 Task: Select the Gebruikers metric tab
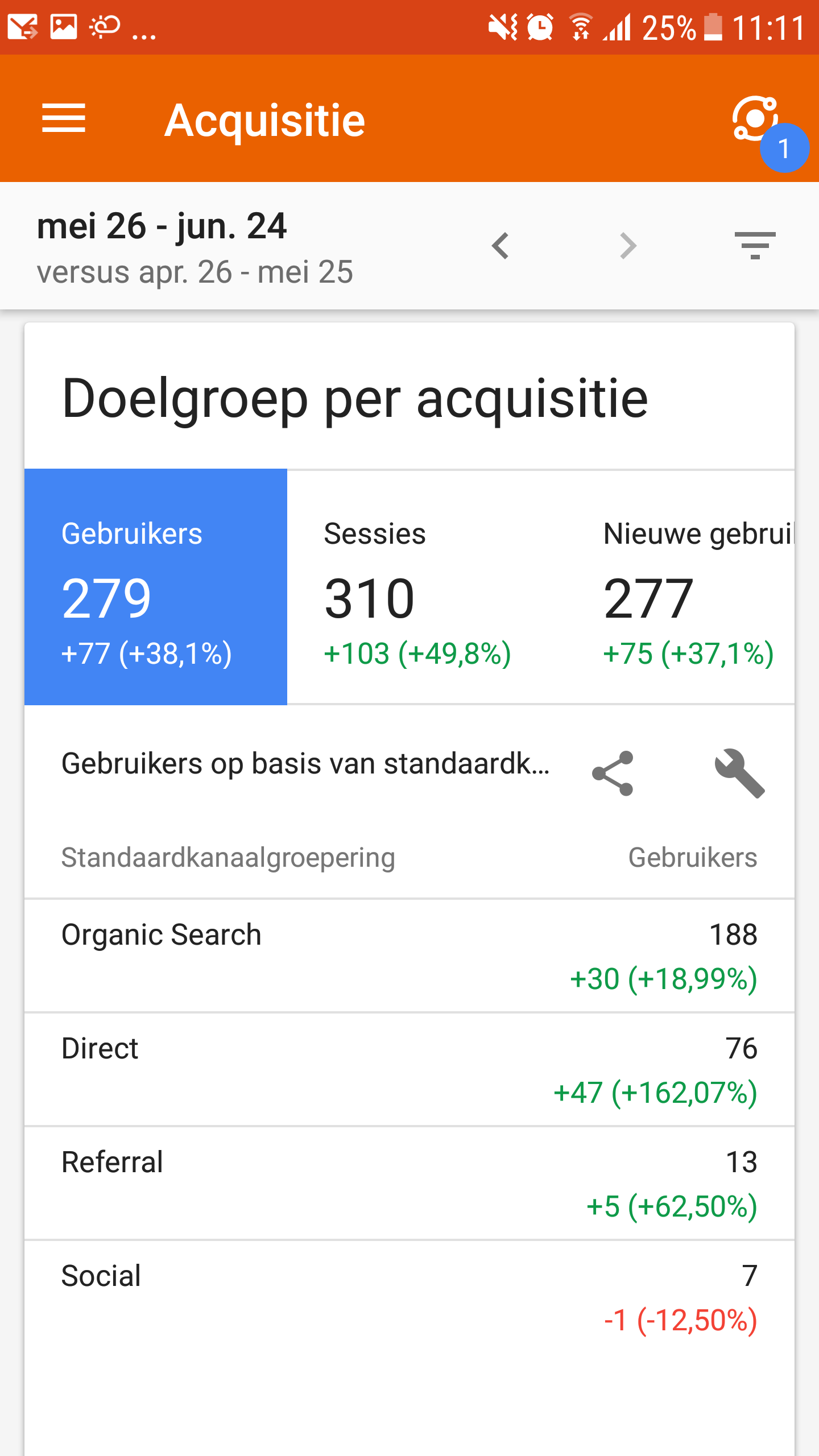click(x=156, y=587)
